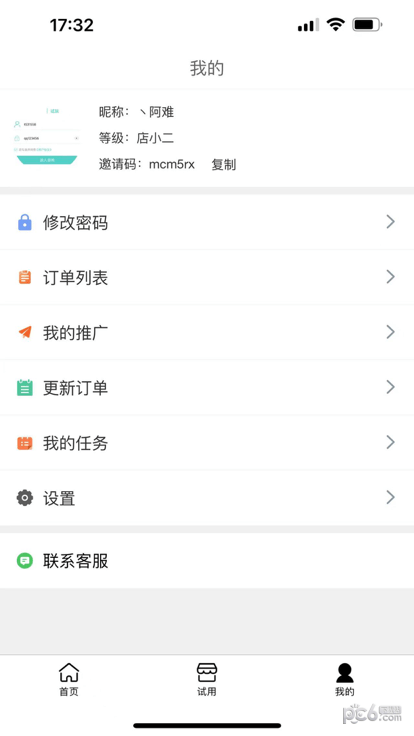Screen dimensions: 414x736
Task: Open 我的推广 promotion page
Action: click(207, 332)
